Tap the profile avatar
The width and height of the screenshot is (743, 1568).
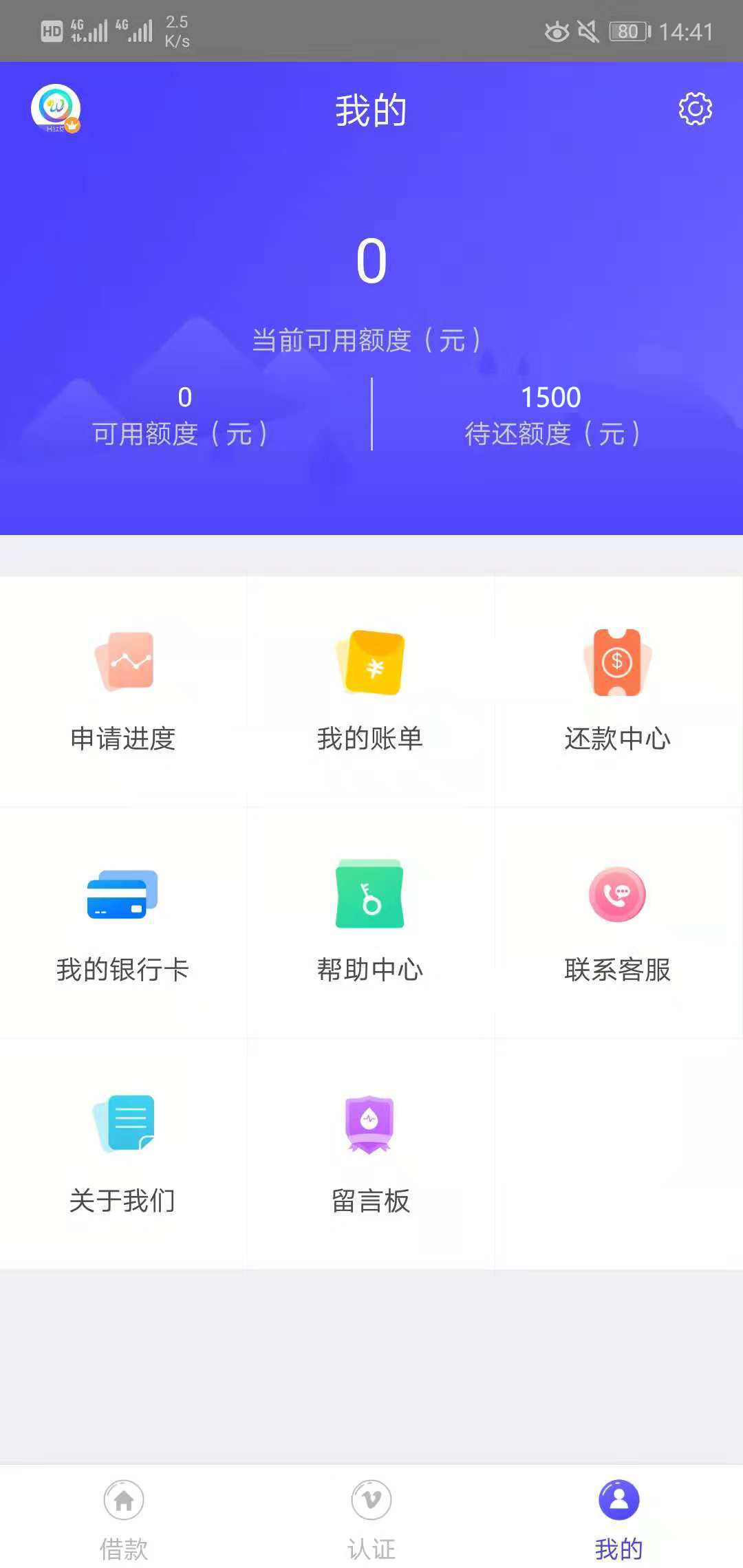click(56, 109)
